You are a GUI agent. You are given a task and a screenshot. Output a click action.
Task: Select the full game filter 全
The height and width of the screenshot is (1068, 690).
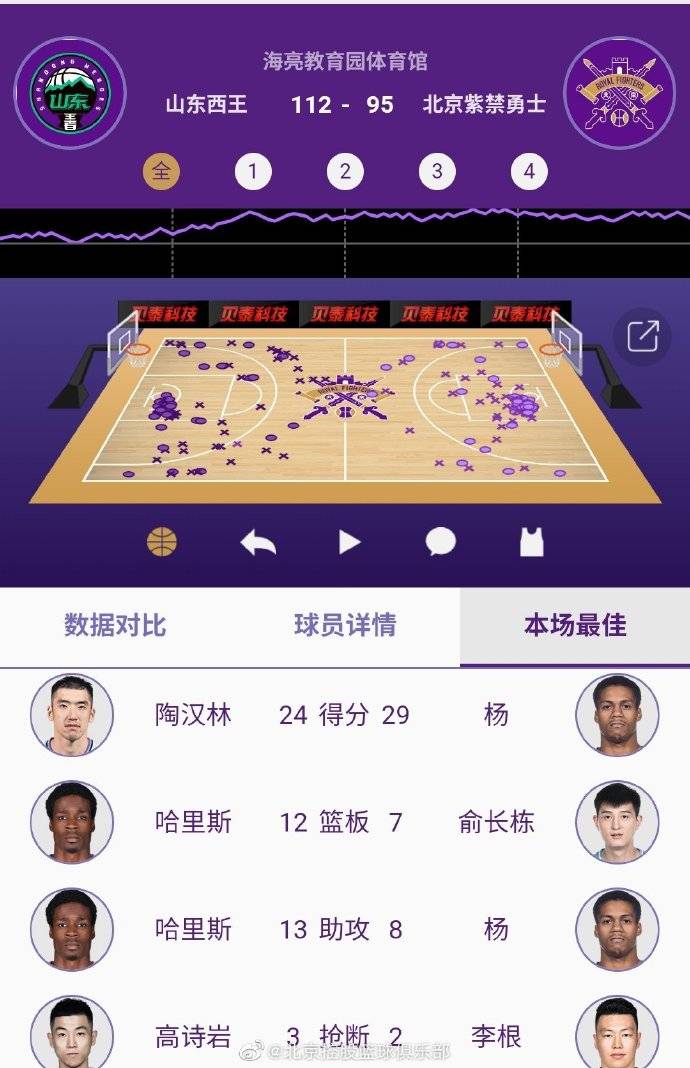click(x=161, y=171)
